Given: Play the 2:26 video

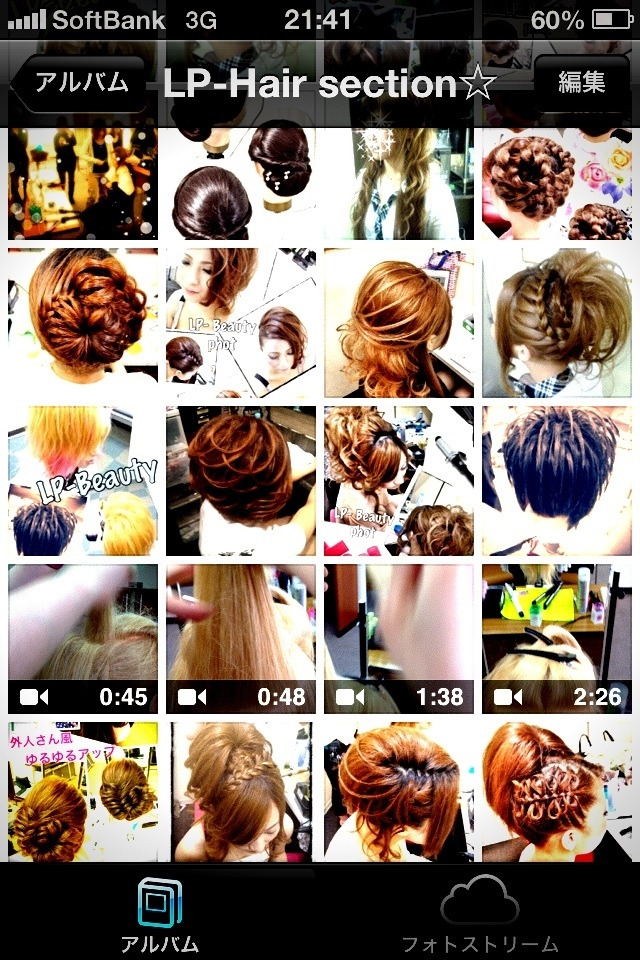Looking at the screenshot, I should 557,638.
